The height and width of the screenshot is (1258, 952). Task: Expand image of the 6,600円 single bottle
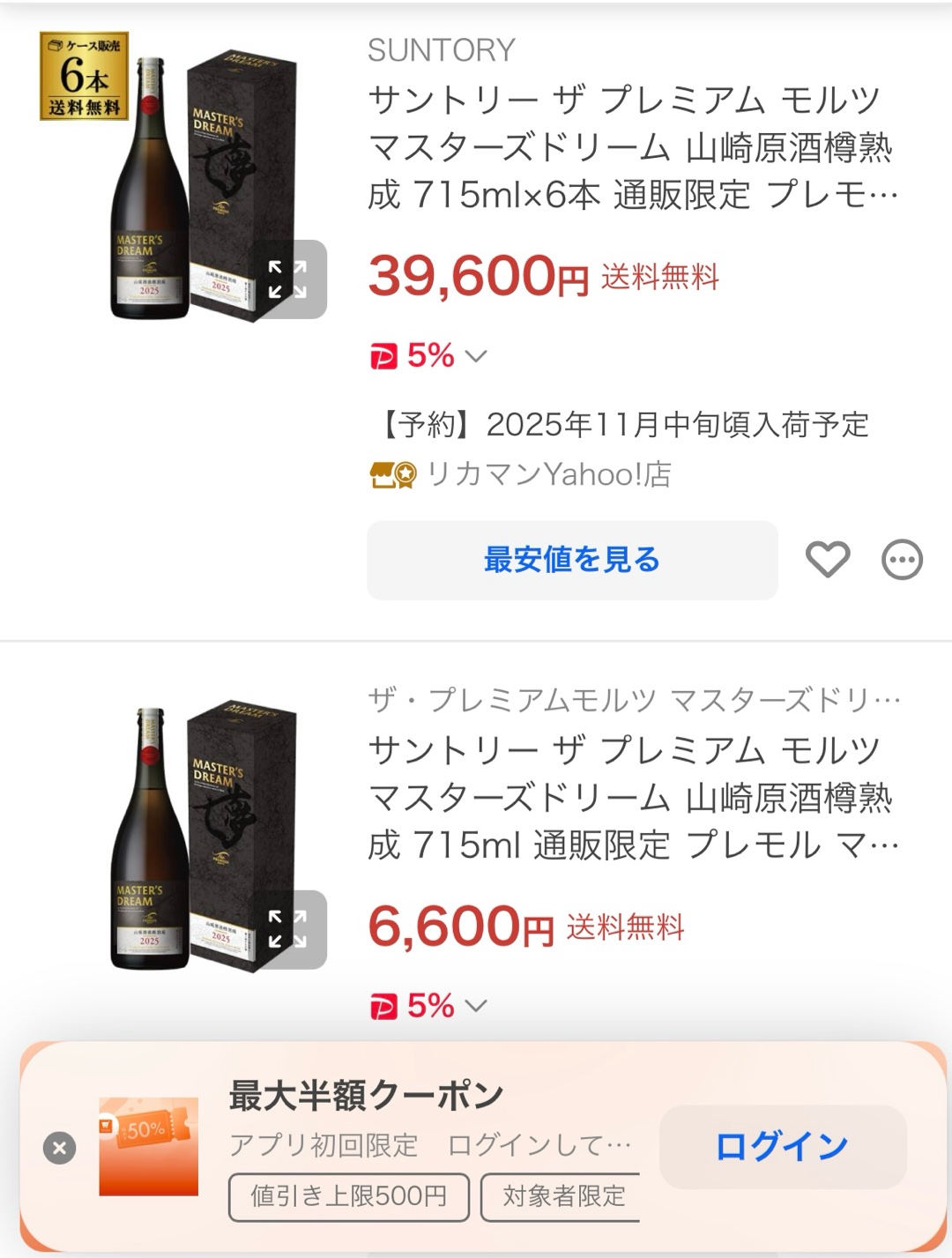(x=288, y=929)
